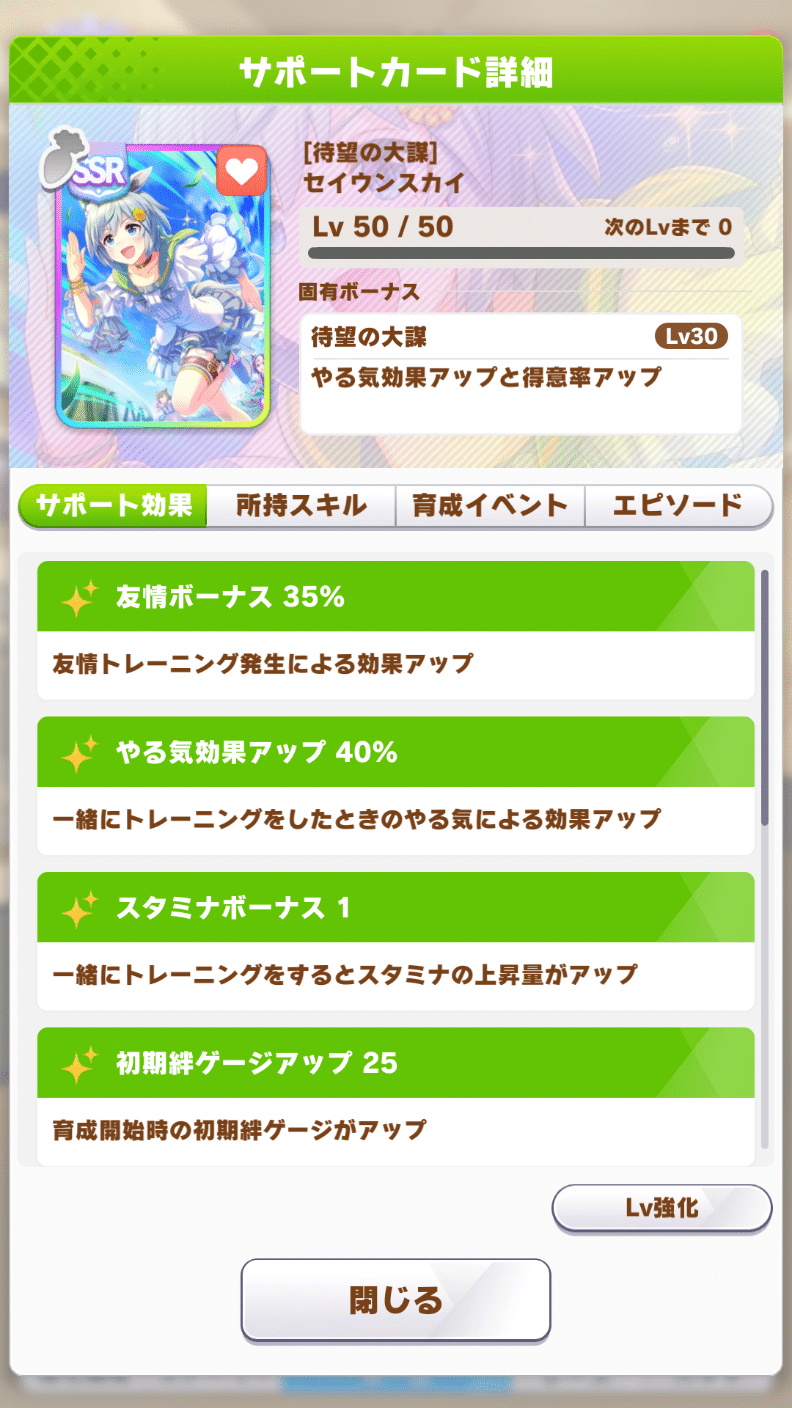Switch to the 育成イベント tab
Viewport: 792px width, 1408px height.
tap(490, 506)
